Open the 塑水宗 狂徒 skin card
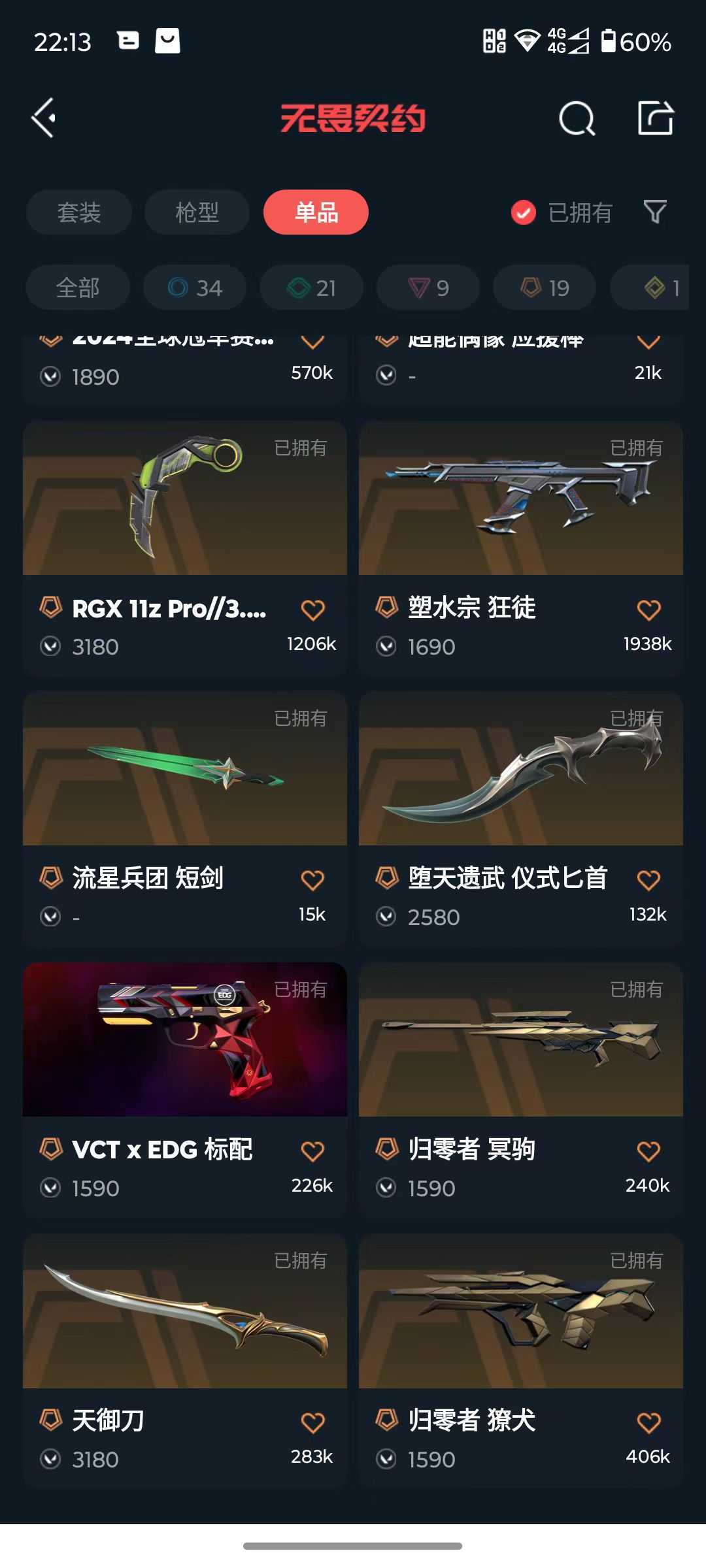The width and height of the screenshot is (706, 1568). pos(521,549)
